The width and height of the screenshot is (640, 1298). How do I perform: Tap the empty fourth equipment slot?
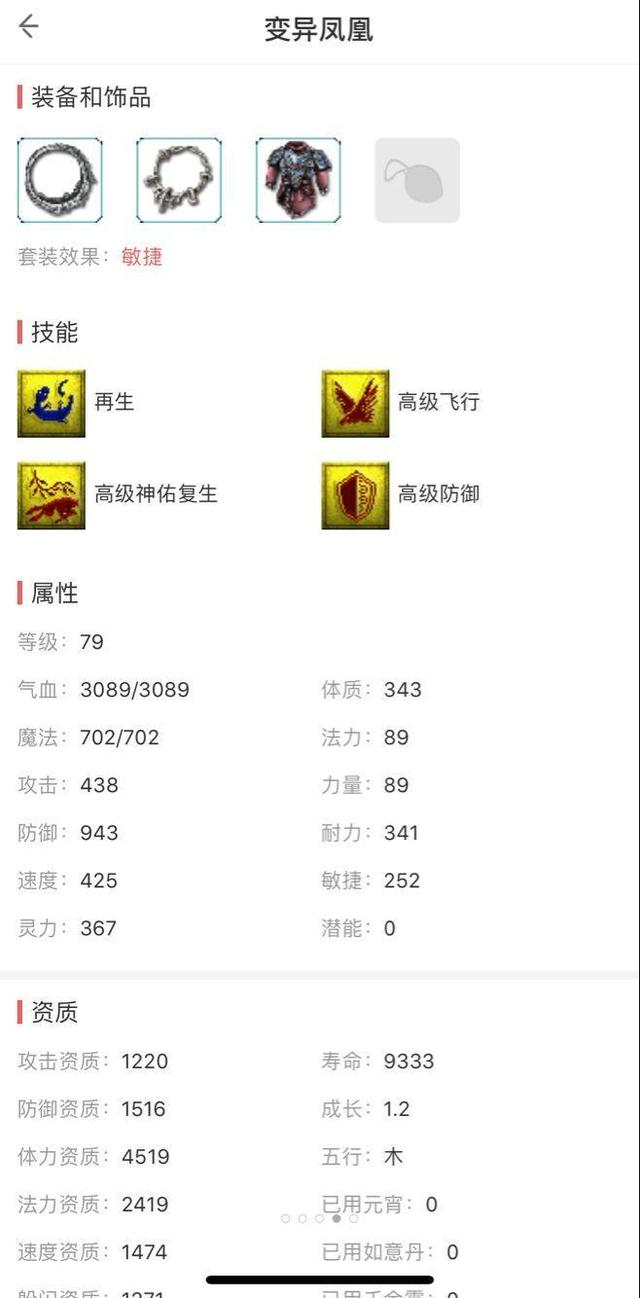tap(417, 180)
